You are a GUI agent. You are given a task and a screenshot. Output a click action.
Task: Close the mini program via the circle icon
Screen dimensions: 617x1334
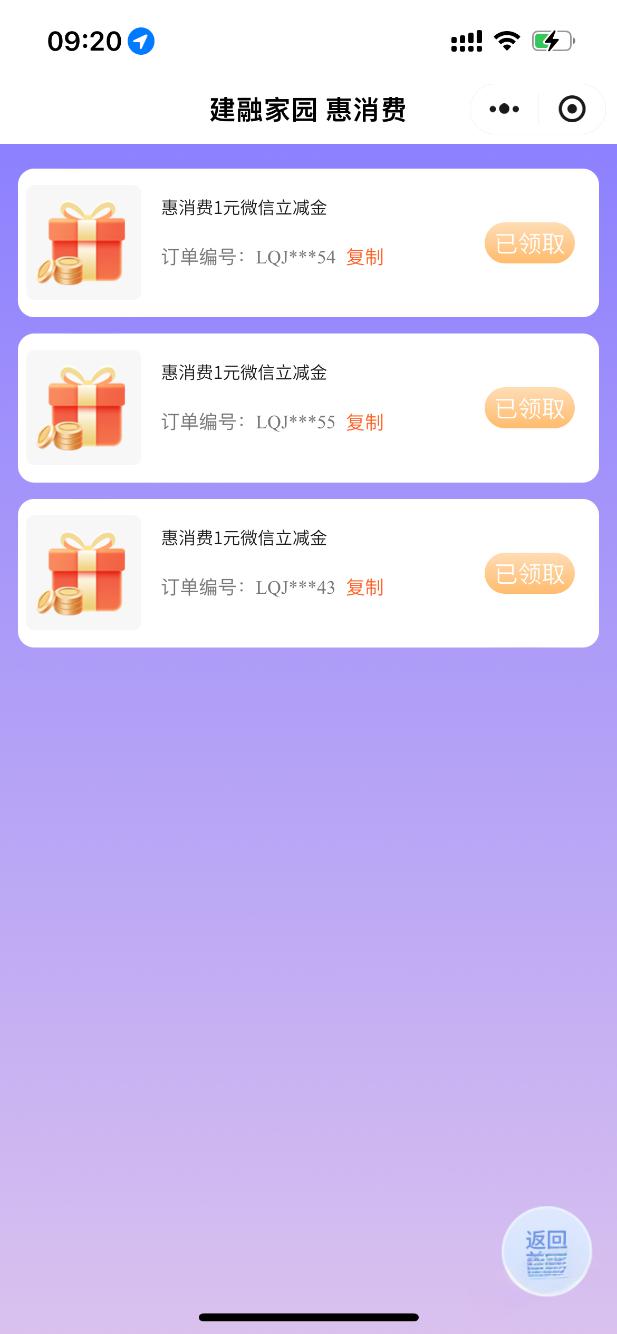(x=572, y=109)
